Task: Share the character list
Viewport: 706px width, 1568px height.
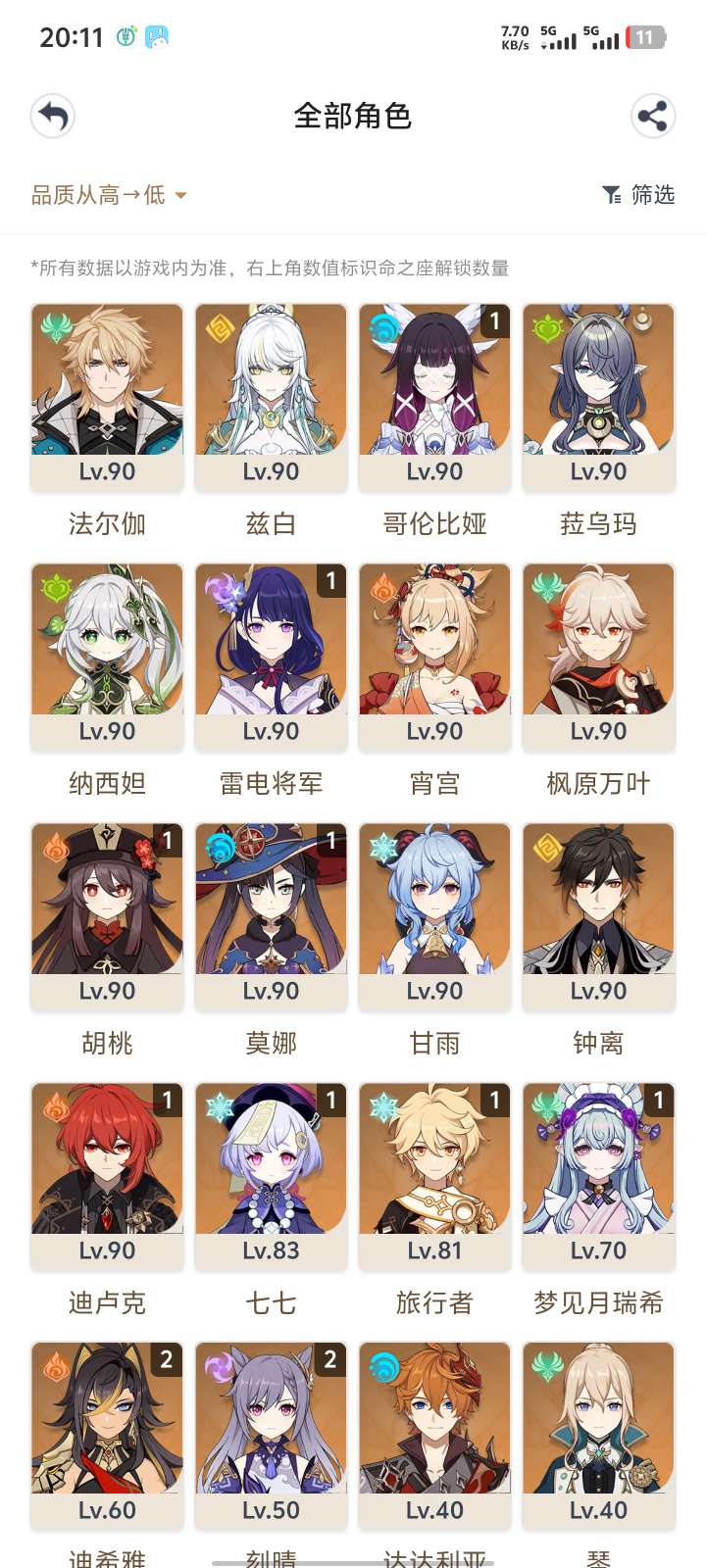Action: click(653, 117)
